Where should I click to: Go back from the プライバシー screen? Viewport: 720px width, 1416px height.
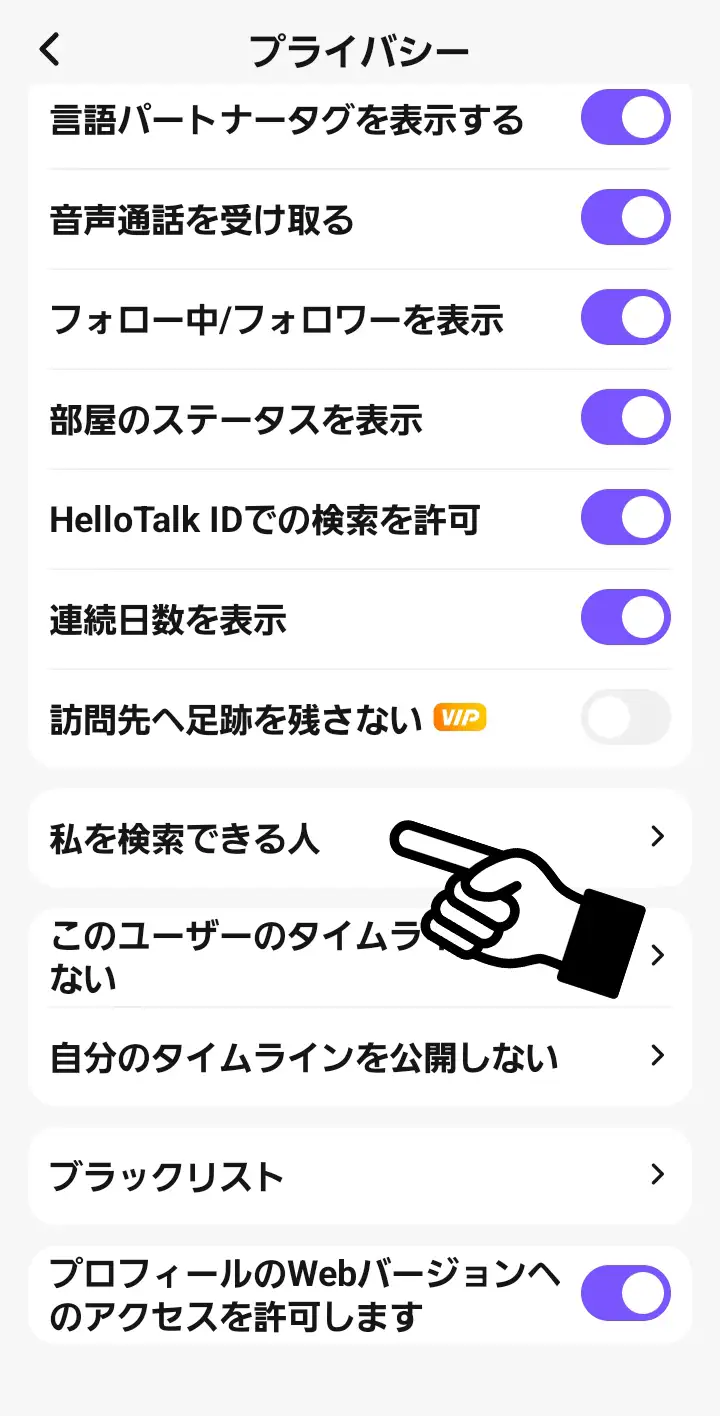tap(50, 50)
